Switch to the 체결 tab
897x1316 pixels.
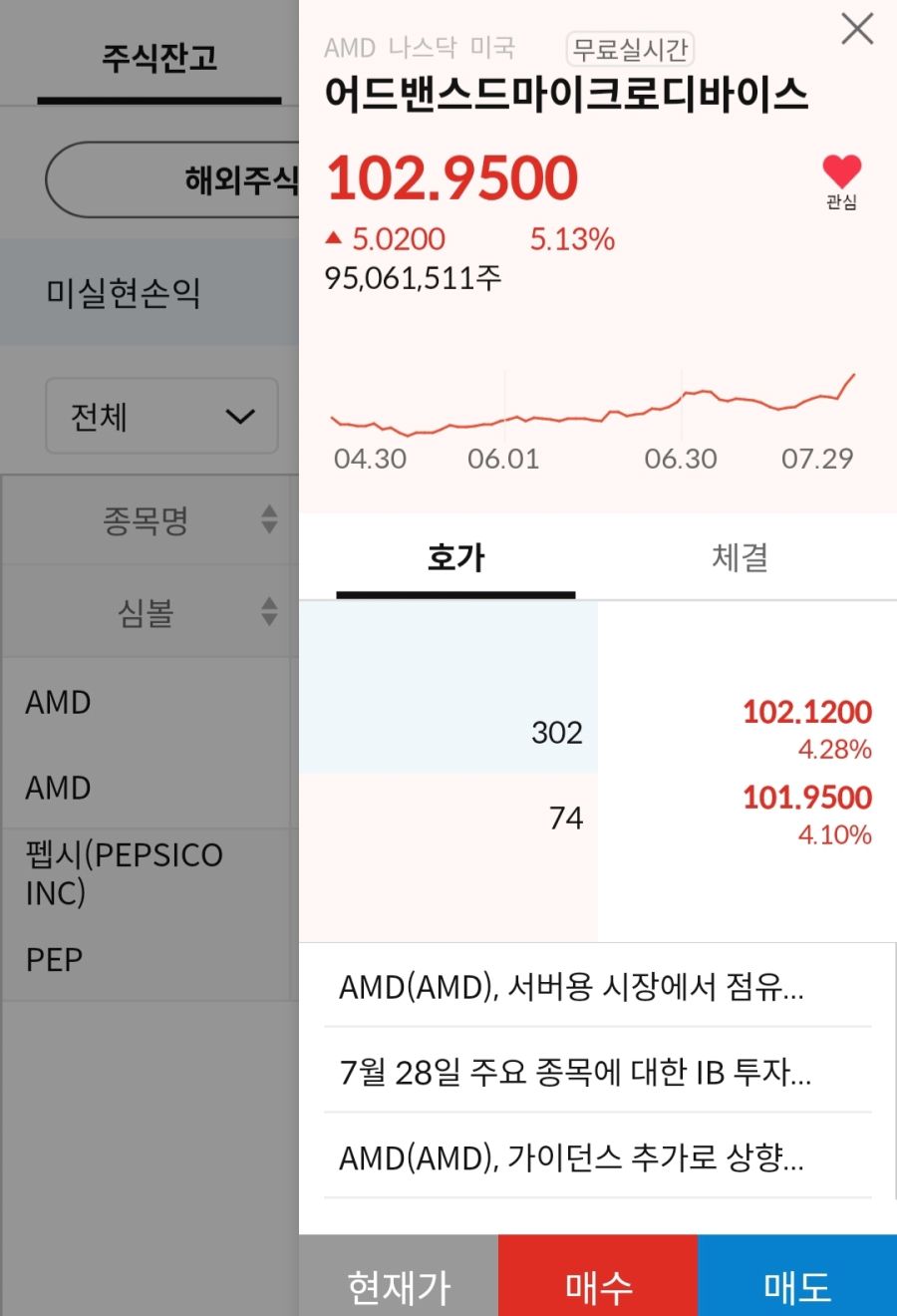click(738, 558)
